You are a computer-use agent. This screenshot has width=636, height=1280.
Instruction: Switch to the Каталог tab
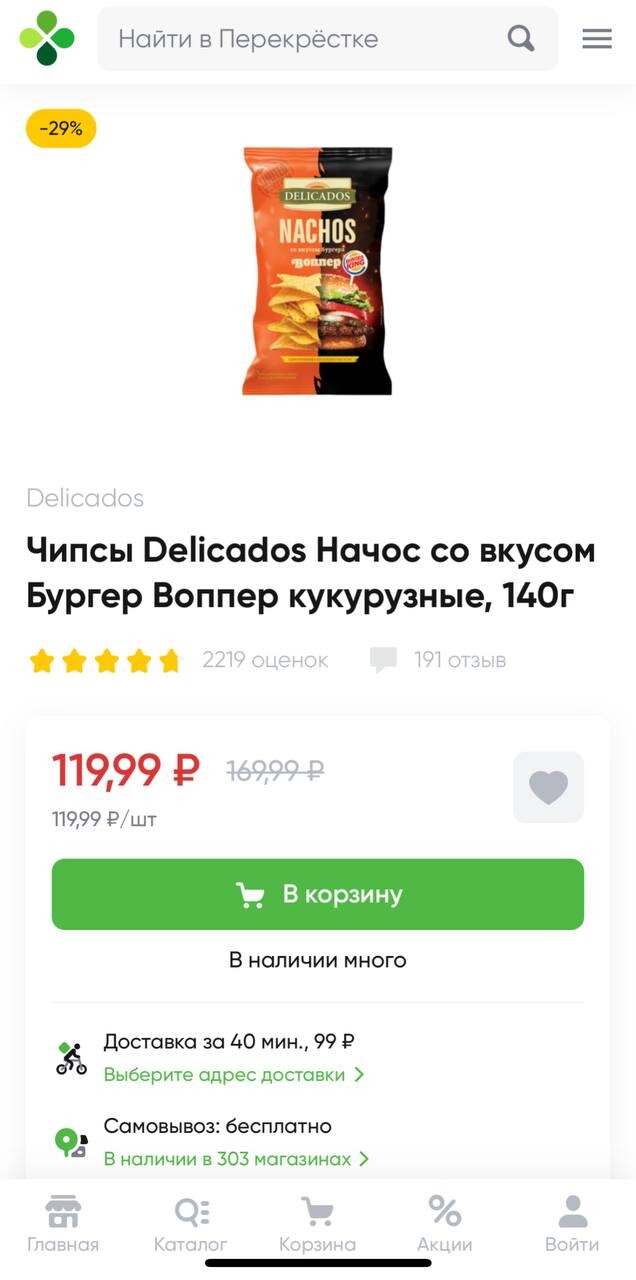pyautogui.click(x=190, y=1224)
